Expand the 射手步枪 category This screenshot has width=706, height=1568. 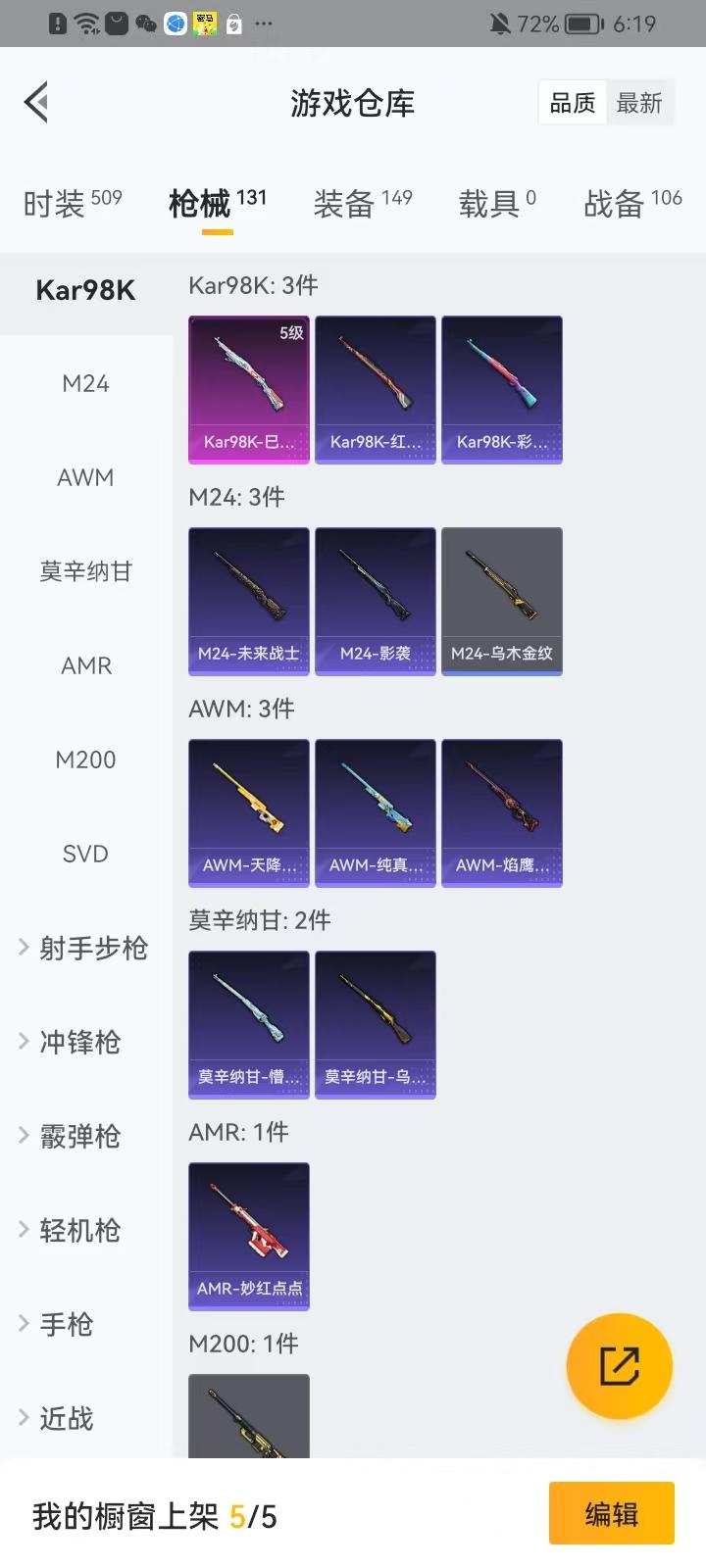pos(86,949)
